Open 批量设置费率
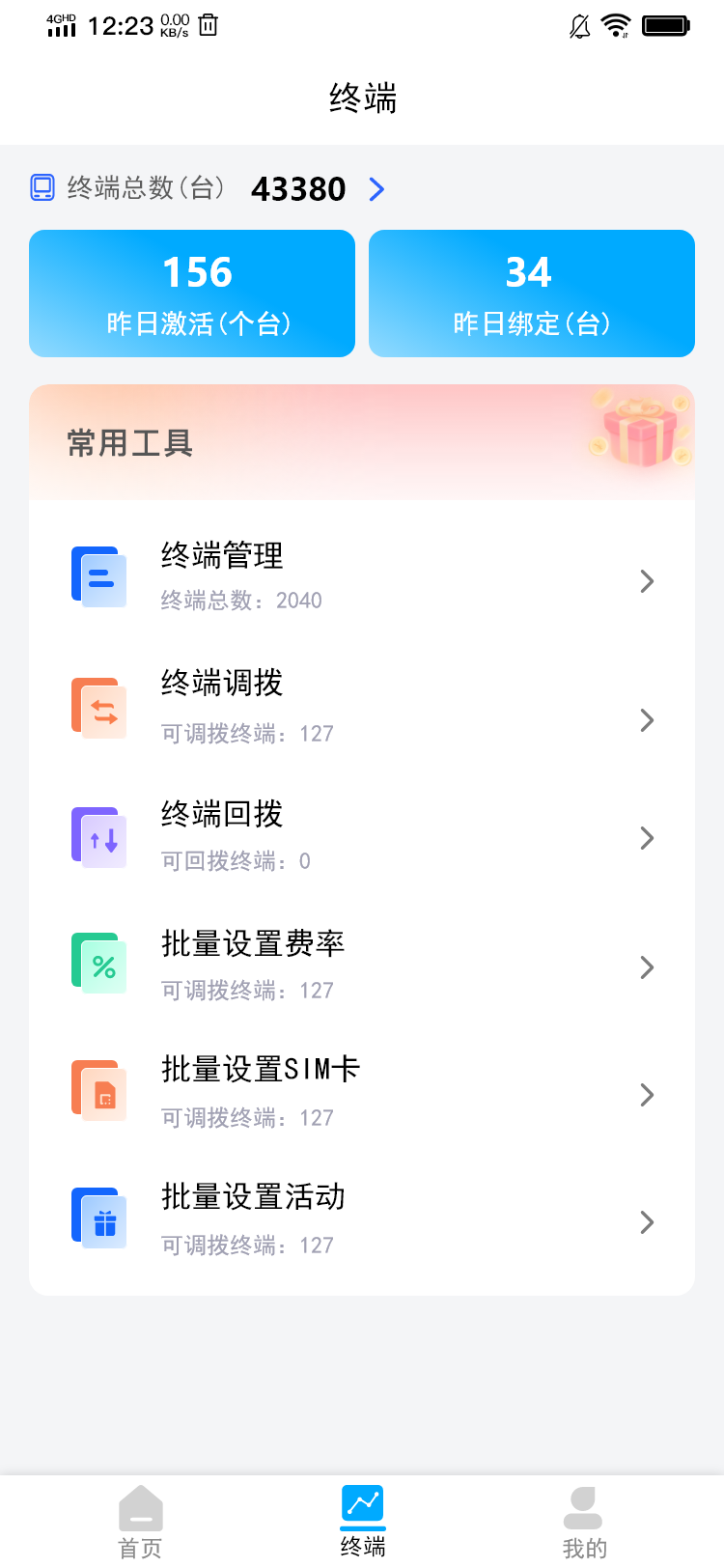Screen dimensions: 724x1568 tap(362, 966)
